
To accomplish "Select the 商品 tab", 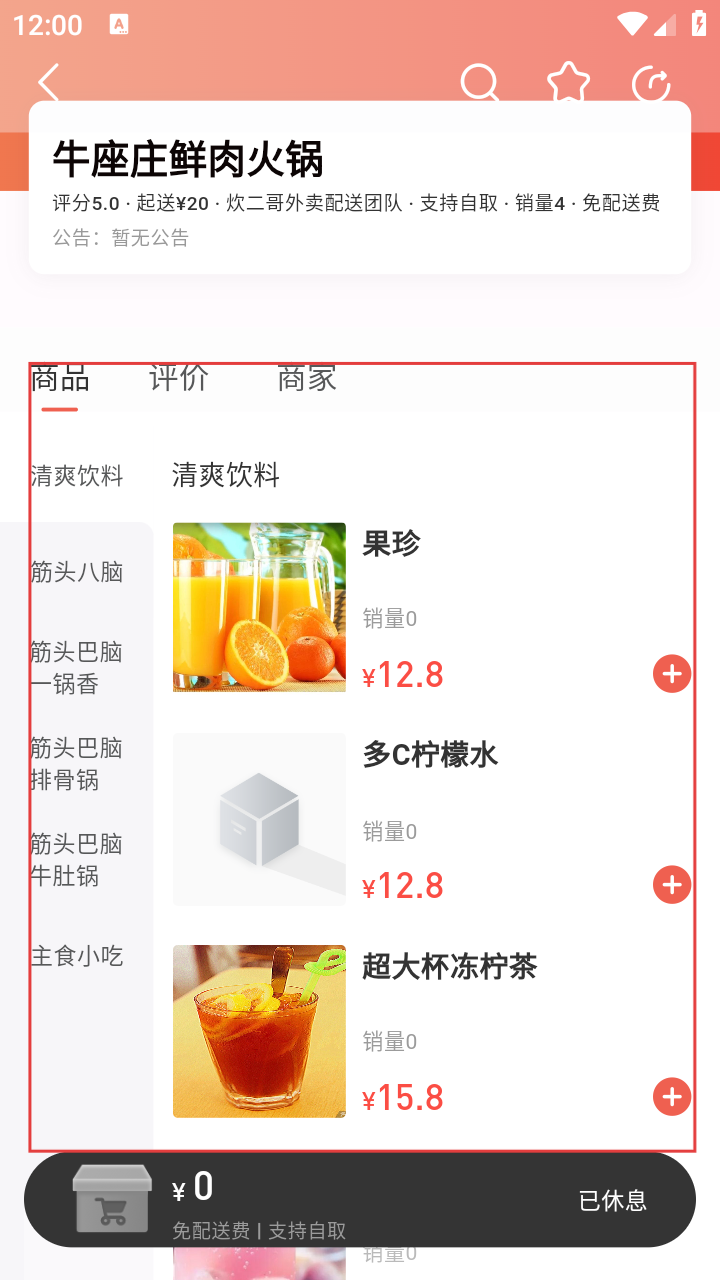I will (x=60, y=378).
